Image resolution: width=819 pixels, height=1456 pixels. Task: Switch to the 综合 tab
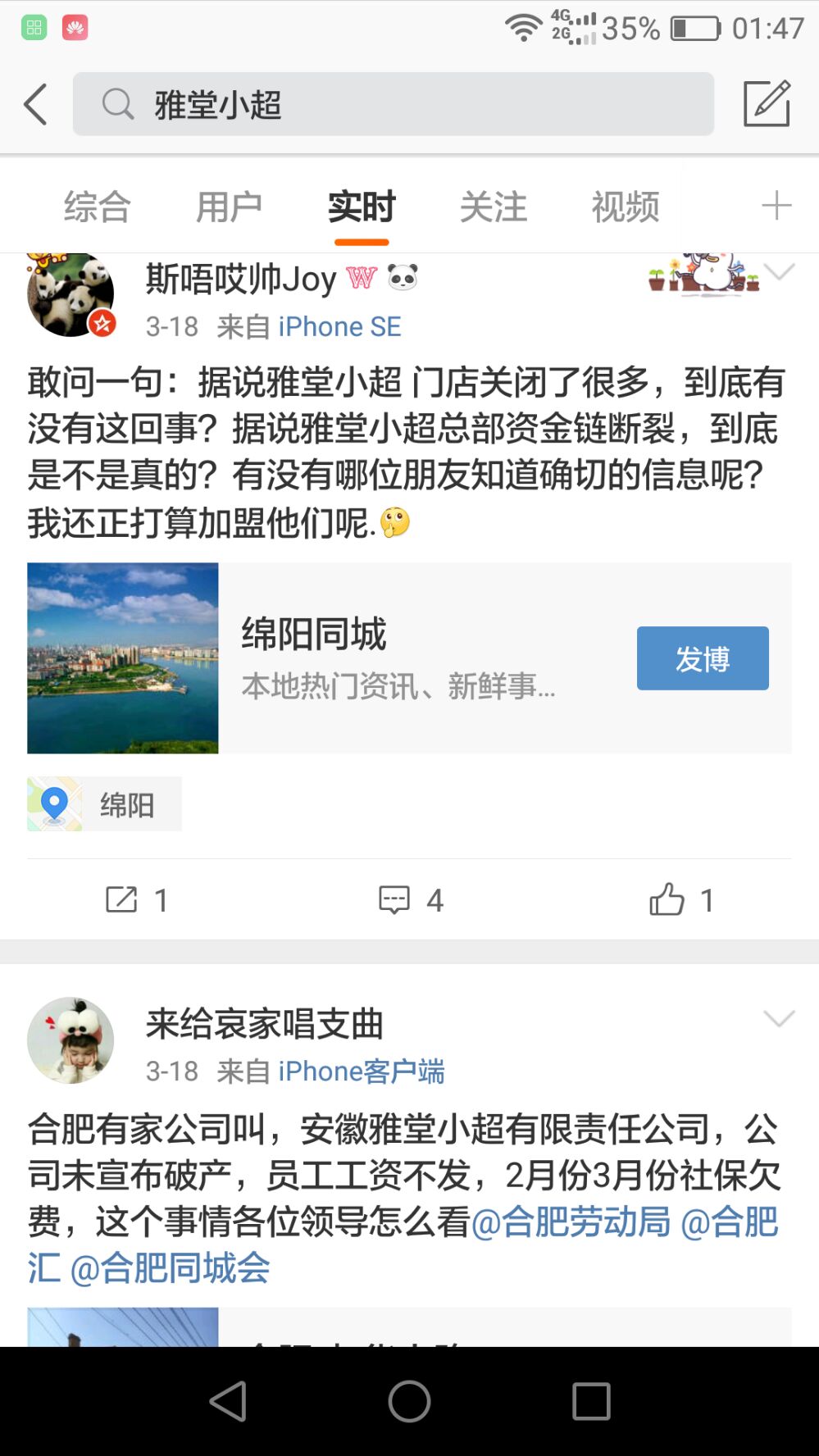coord(98,207)
